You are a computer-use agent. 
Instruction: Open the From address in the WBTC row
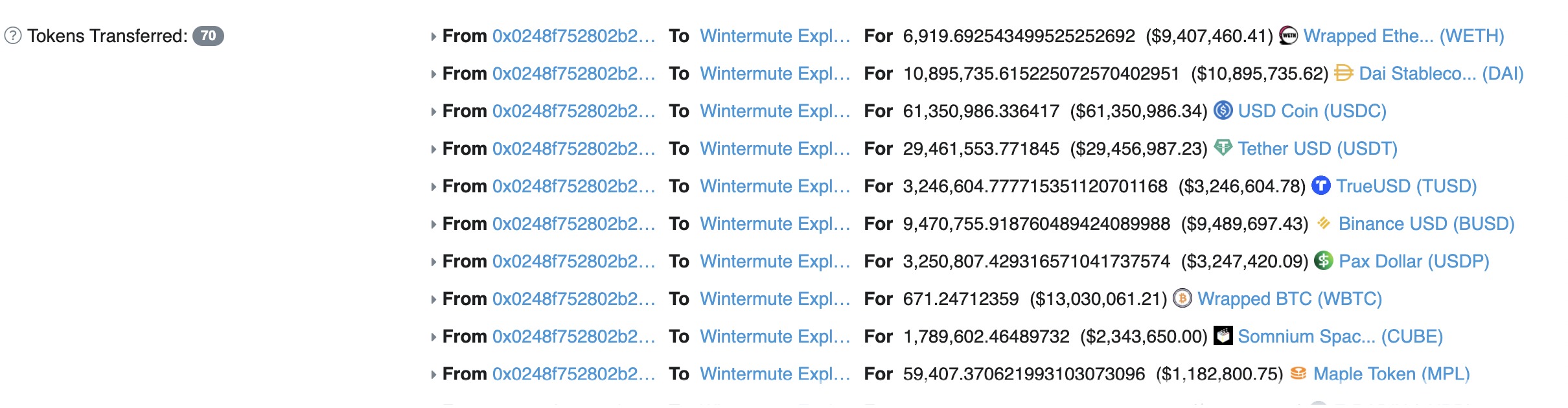tap(573, 299)
